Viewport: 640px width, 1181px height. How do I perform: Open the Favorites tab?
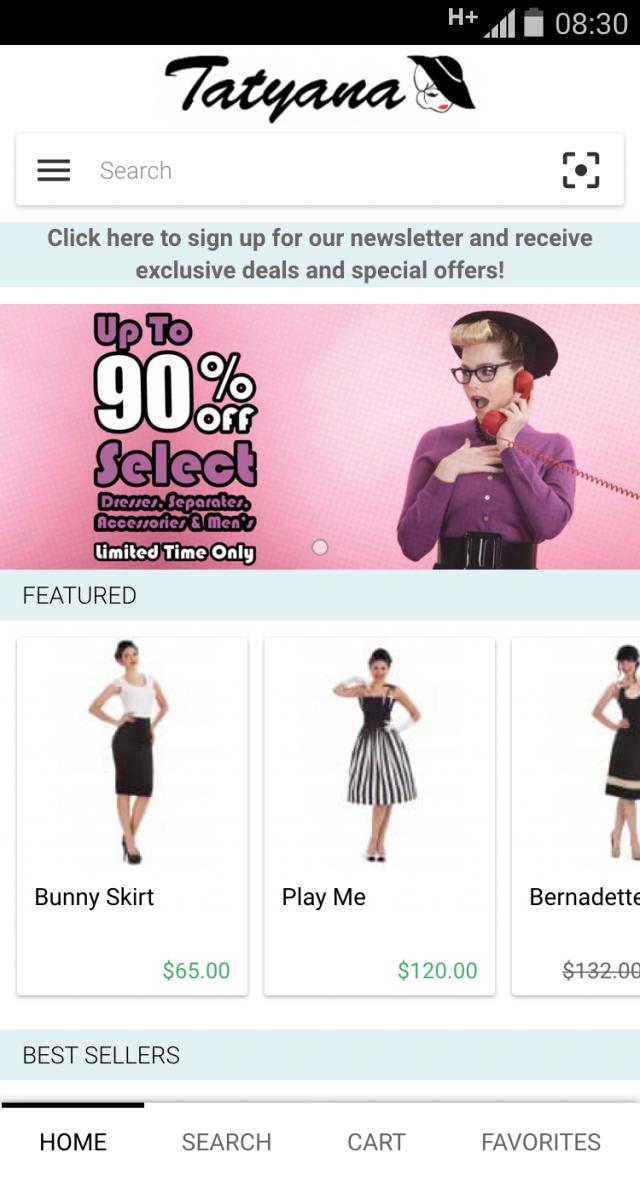coord(541,1142)
